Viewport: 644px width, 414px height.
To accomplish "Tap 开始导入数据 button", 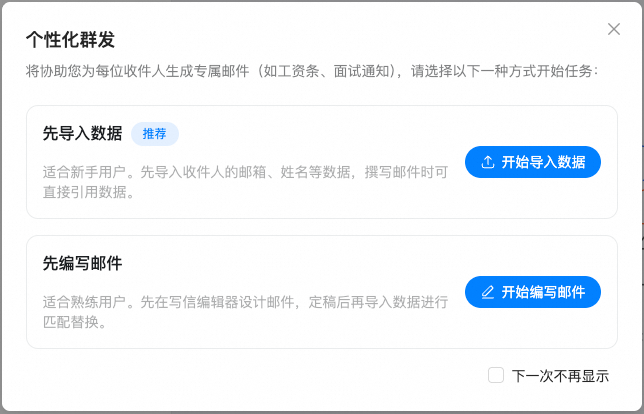I will (533, 162).
